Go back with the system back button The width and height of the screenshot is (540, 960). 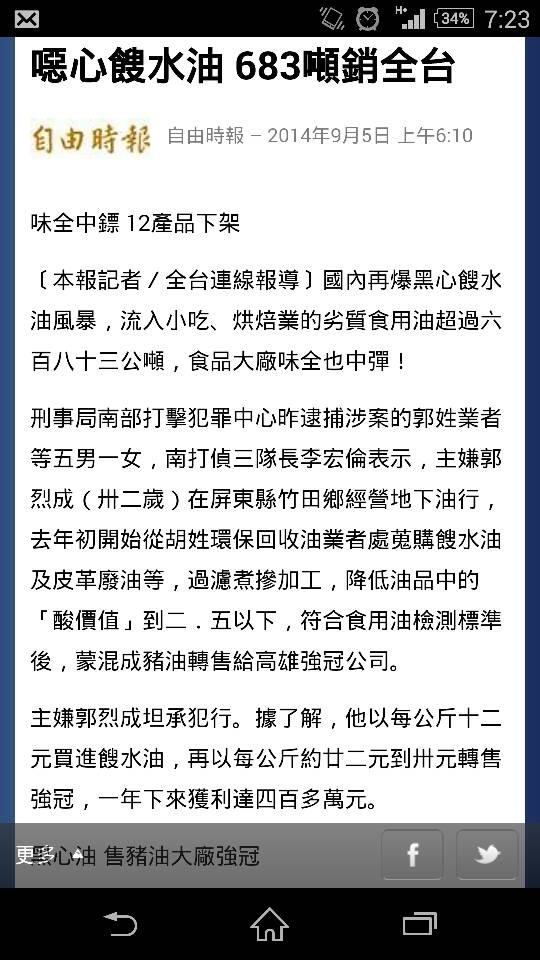(120, 923)
